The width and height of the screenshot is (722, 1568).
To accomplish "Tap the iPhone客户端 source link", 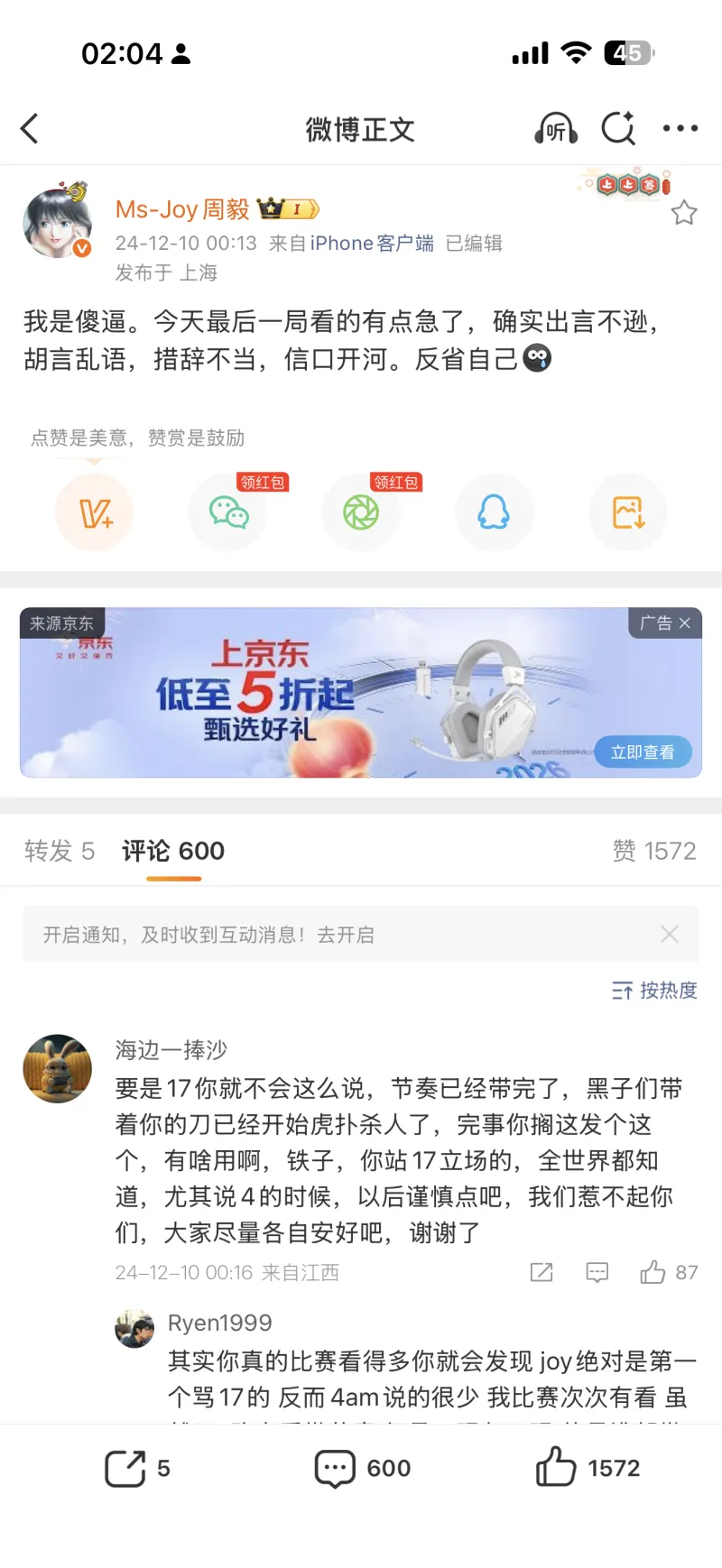I will (x=372, y=244).
